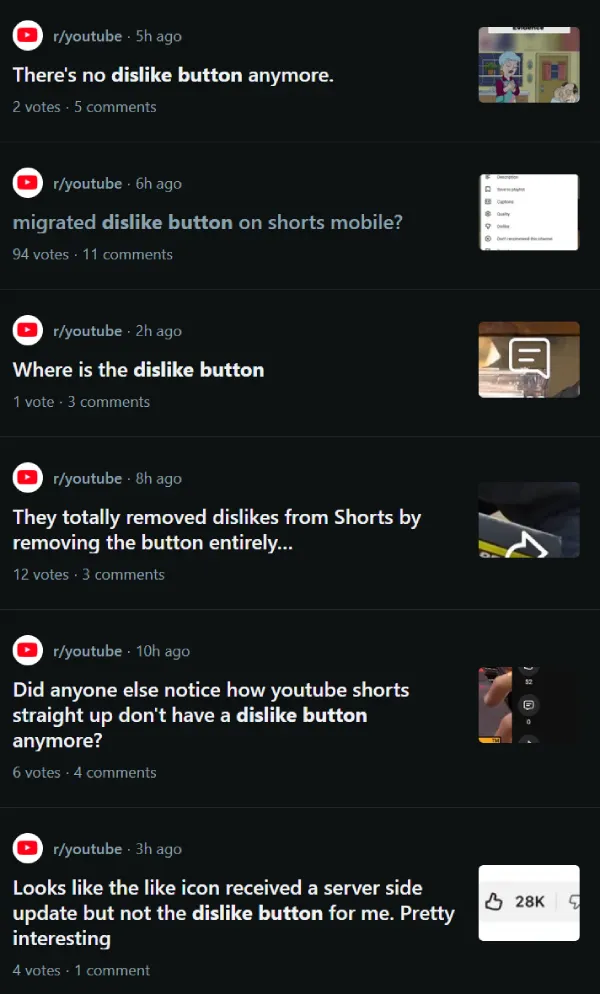Image resolution: width=600 pixels, height=994 pixels.
Task: Visit r/youtube from the 5h ago post
Action: (x=87, y=36)
